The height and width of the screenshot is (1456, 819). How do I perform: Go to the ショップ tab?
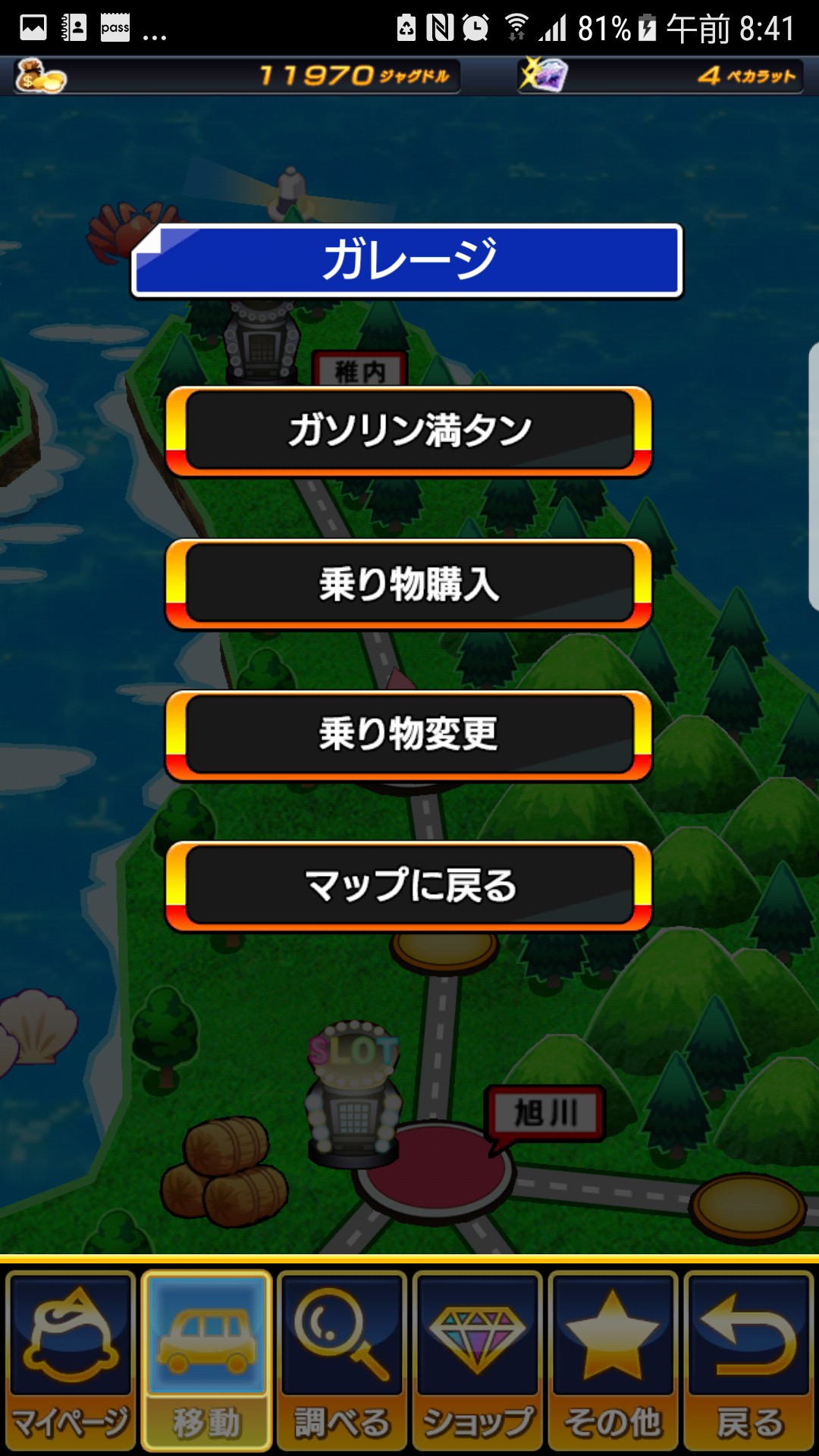478,1361
